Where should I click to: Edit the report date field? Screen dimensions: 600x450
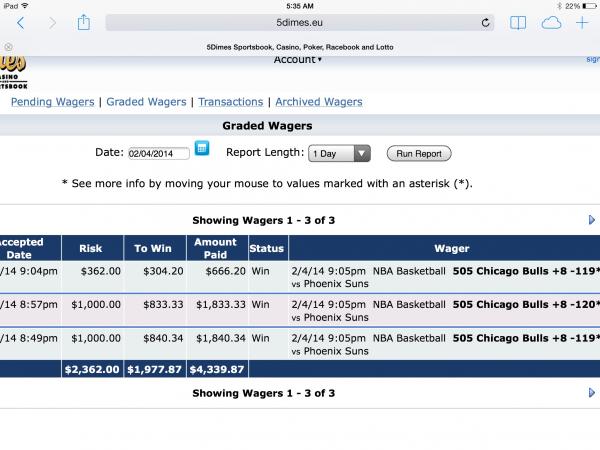click(x=158, y=153)
